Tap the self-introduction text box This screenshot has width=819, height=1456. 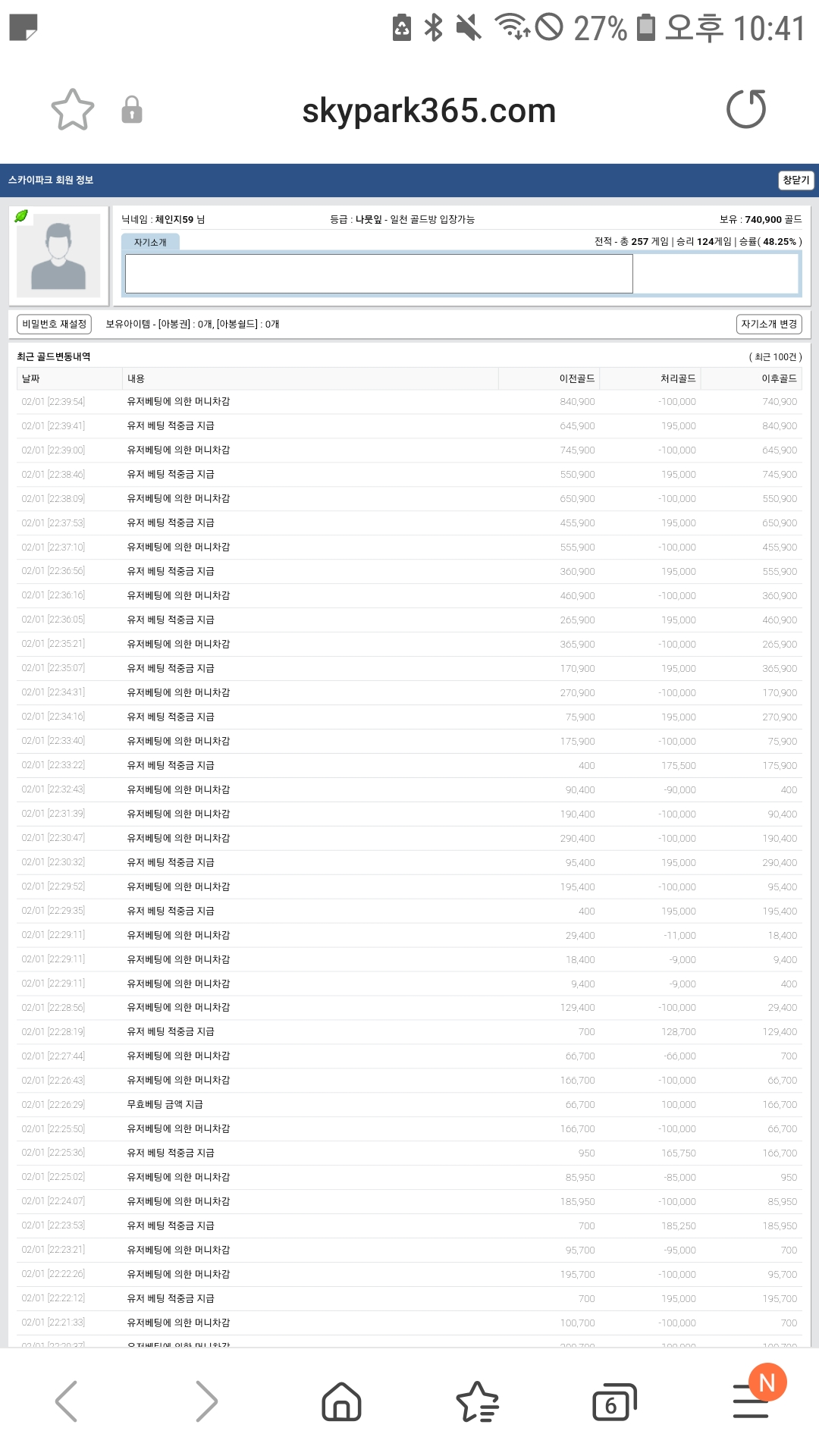tap(378, 274)
